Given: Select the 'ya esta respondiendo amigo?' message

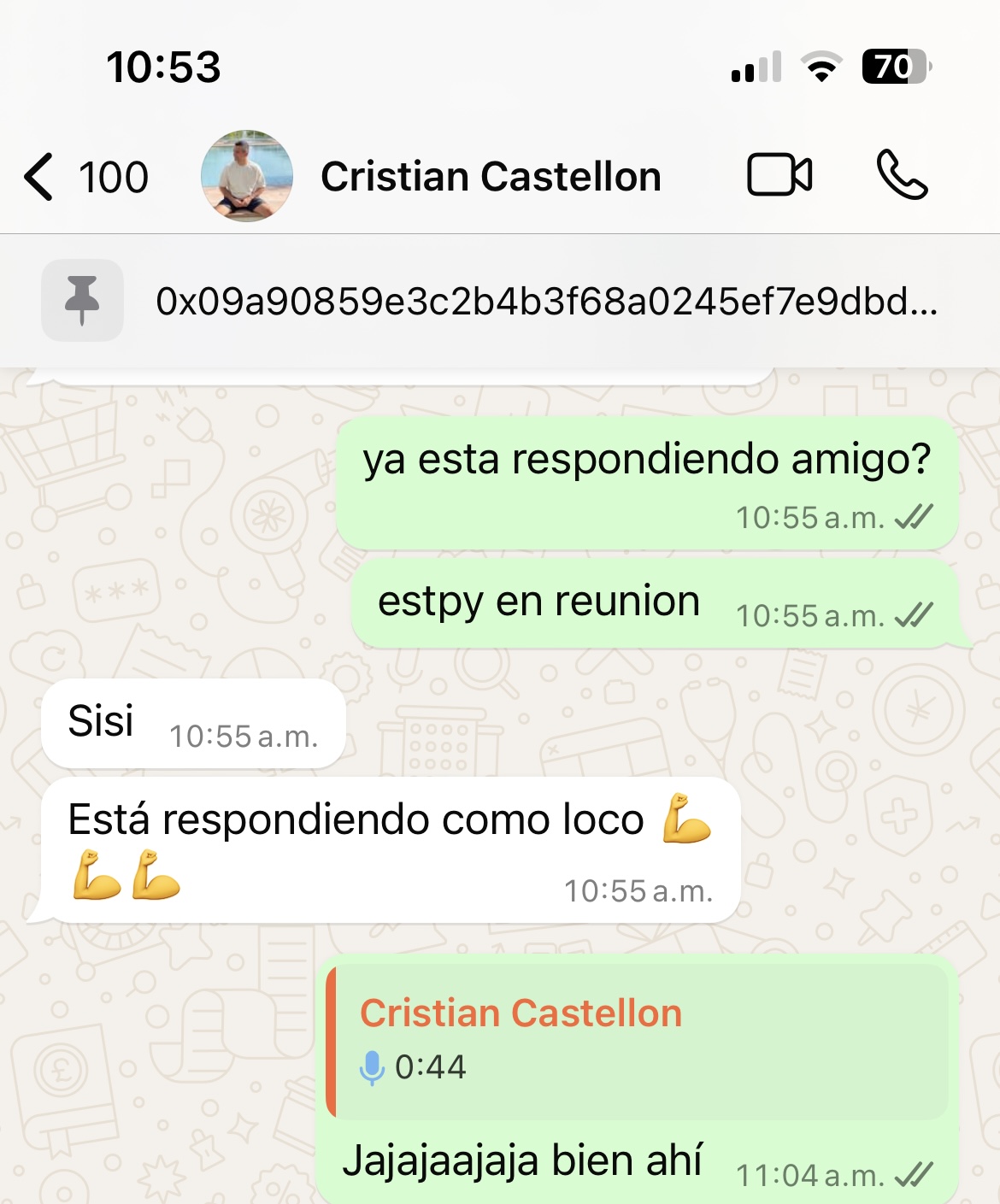Looking at the screenshot, I should 650,461.
